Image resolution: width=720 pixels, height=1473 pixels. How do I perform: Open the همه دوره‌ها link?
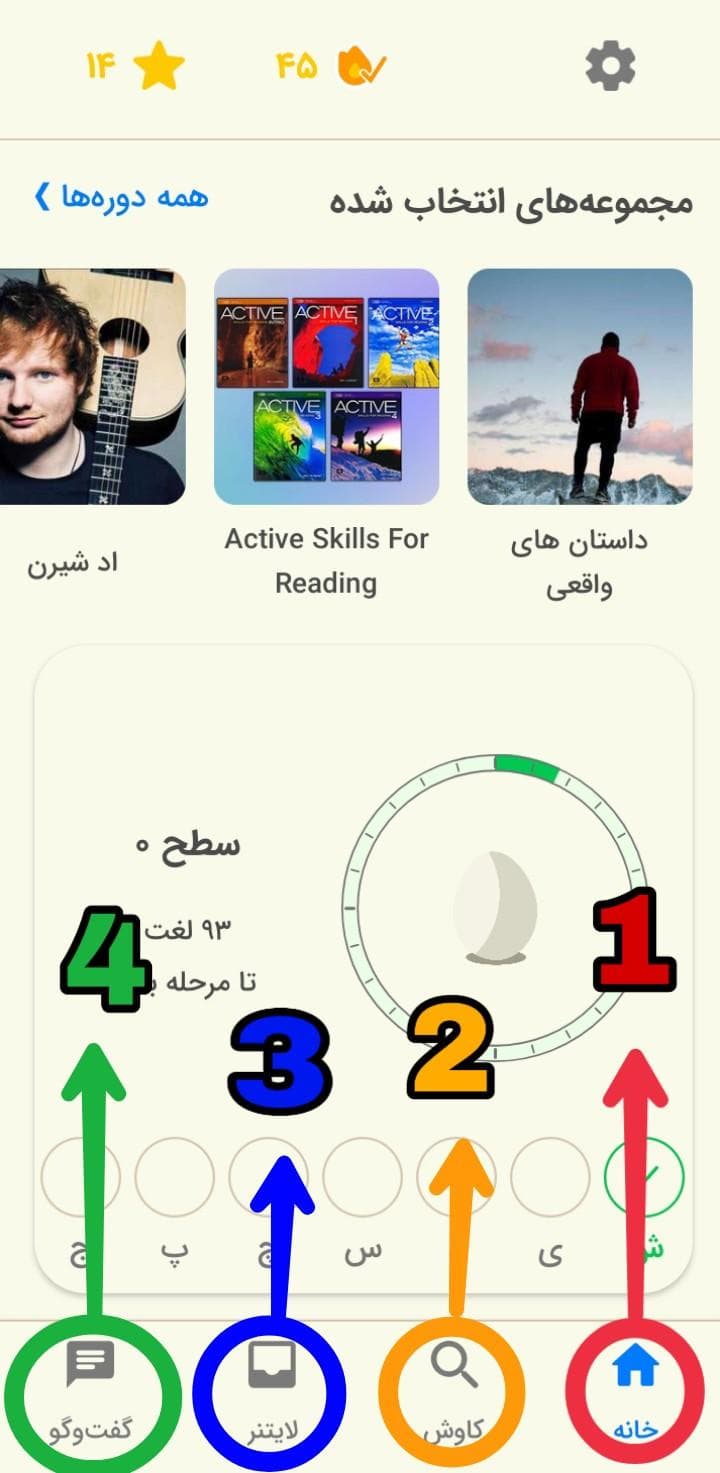tap(122, 197)
